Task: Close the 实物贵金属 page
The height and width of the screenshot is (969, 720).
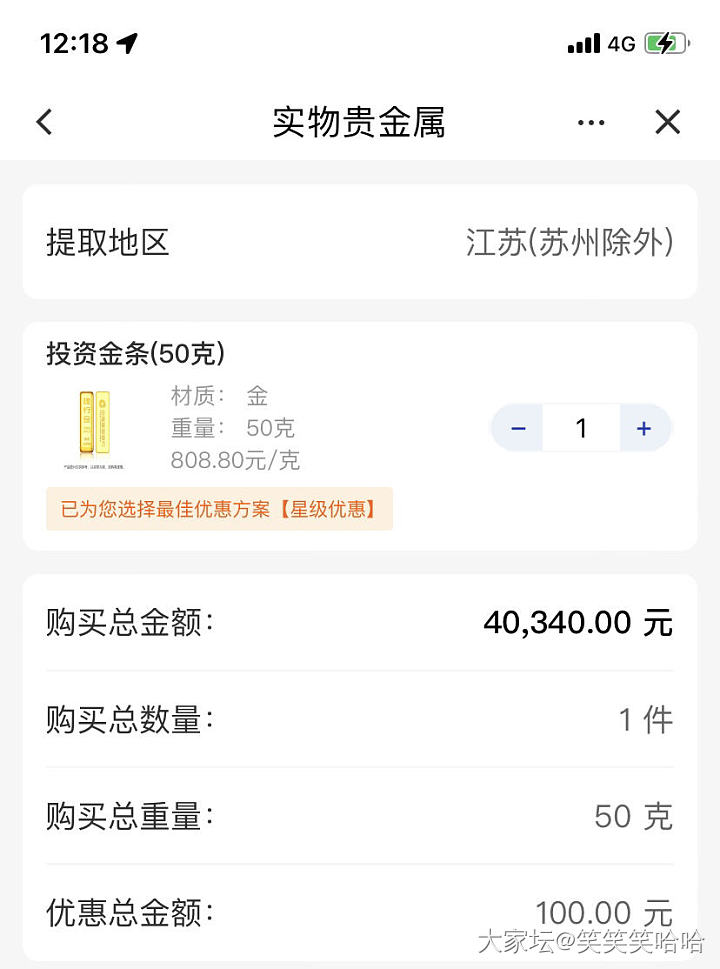Action: (667, 122)
